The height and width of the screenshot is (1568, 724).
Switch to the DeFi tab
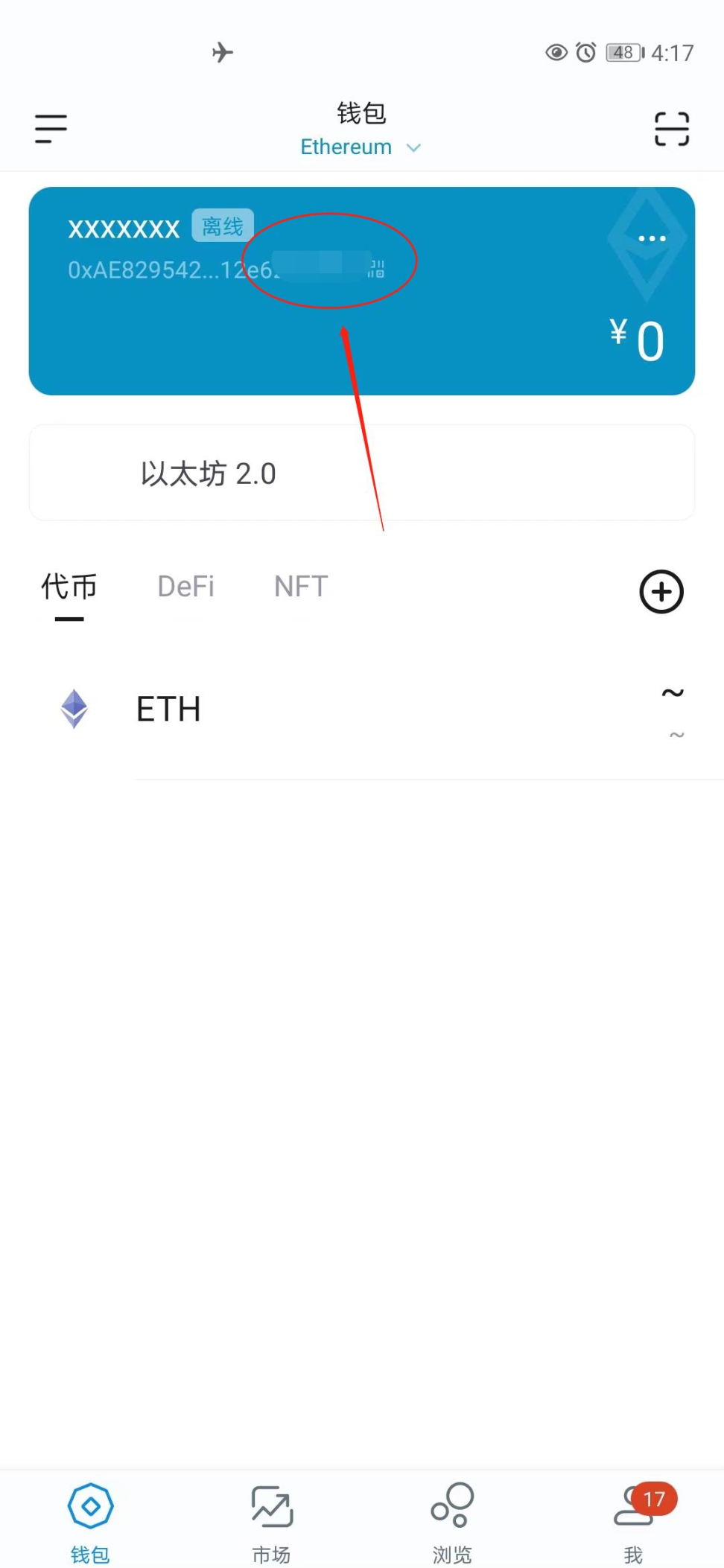tap(185, 587)
